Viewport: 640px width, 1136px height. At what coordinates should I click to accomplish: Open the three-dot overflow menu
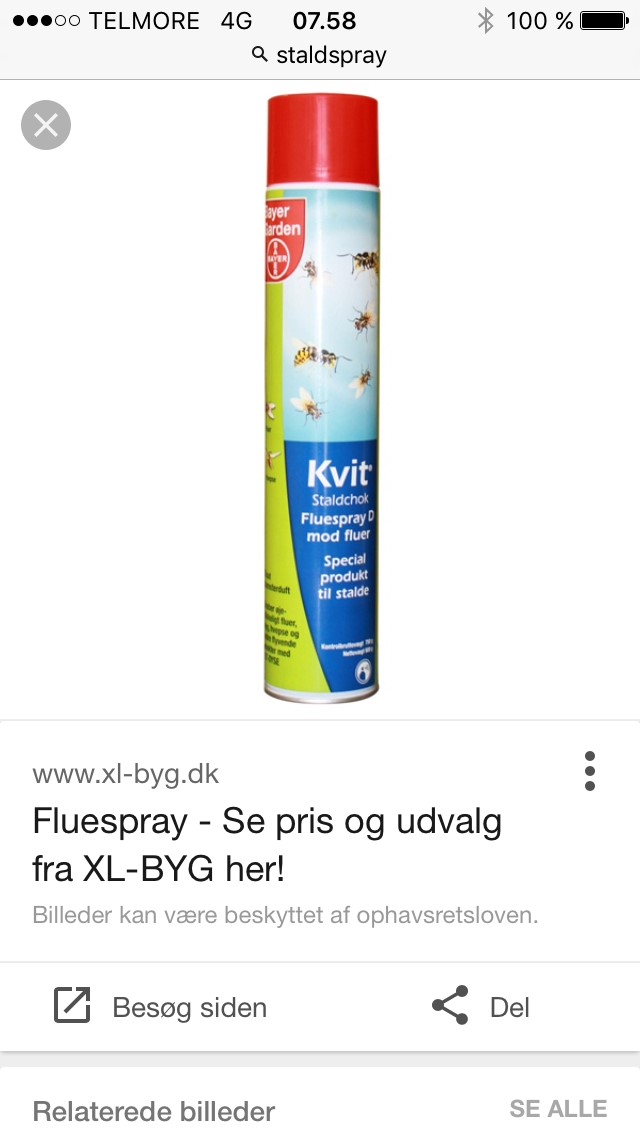click(590, 771)
